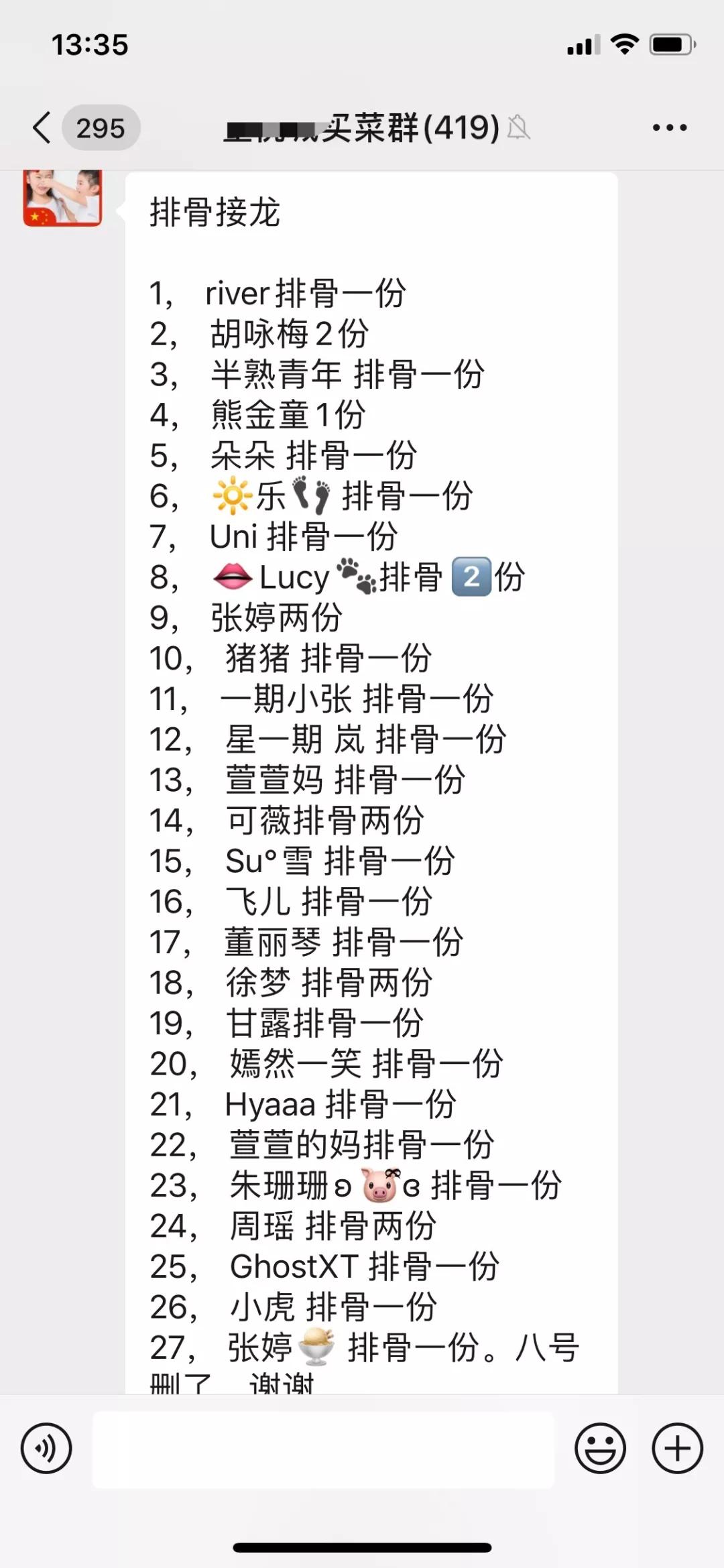Open the emoji sticker panel
The height and width of the screenshot is (1568, 724).
(600, 1449)
